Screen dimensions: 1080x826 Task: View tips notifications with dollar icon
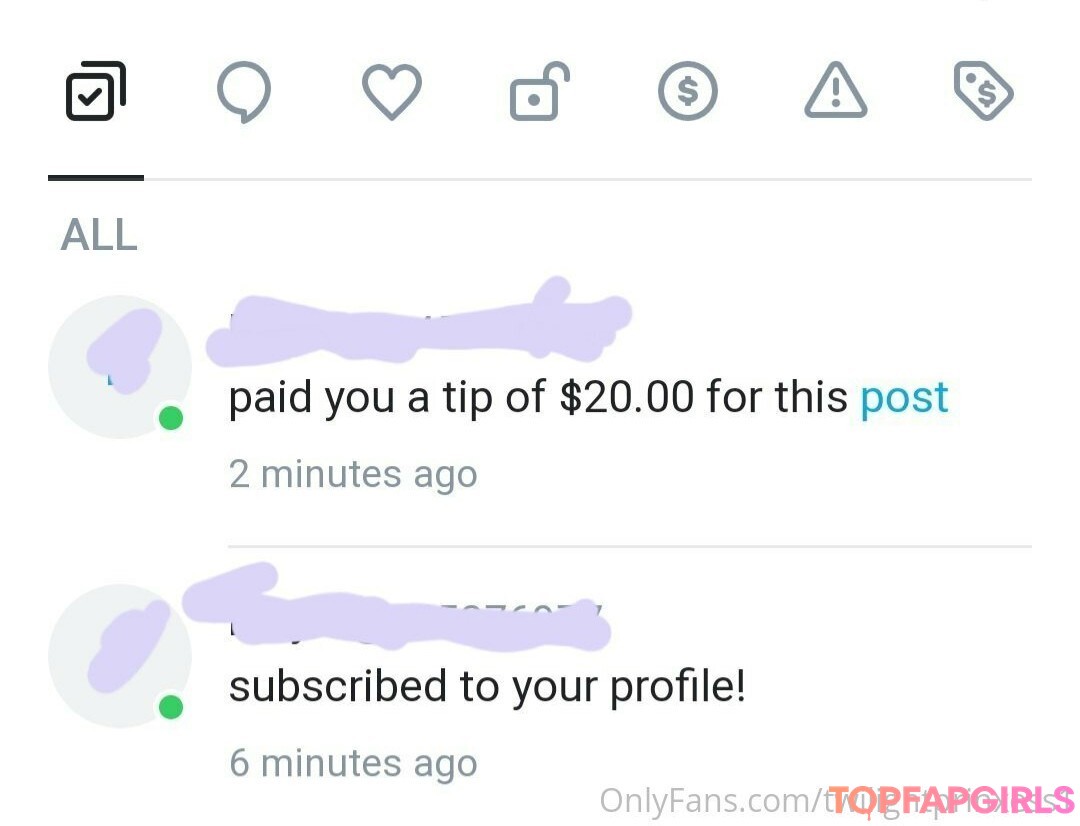point(687,93)
